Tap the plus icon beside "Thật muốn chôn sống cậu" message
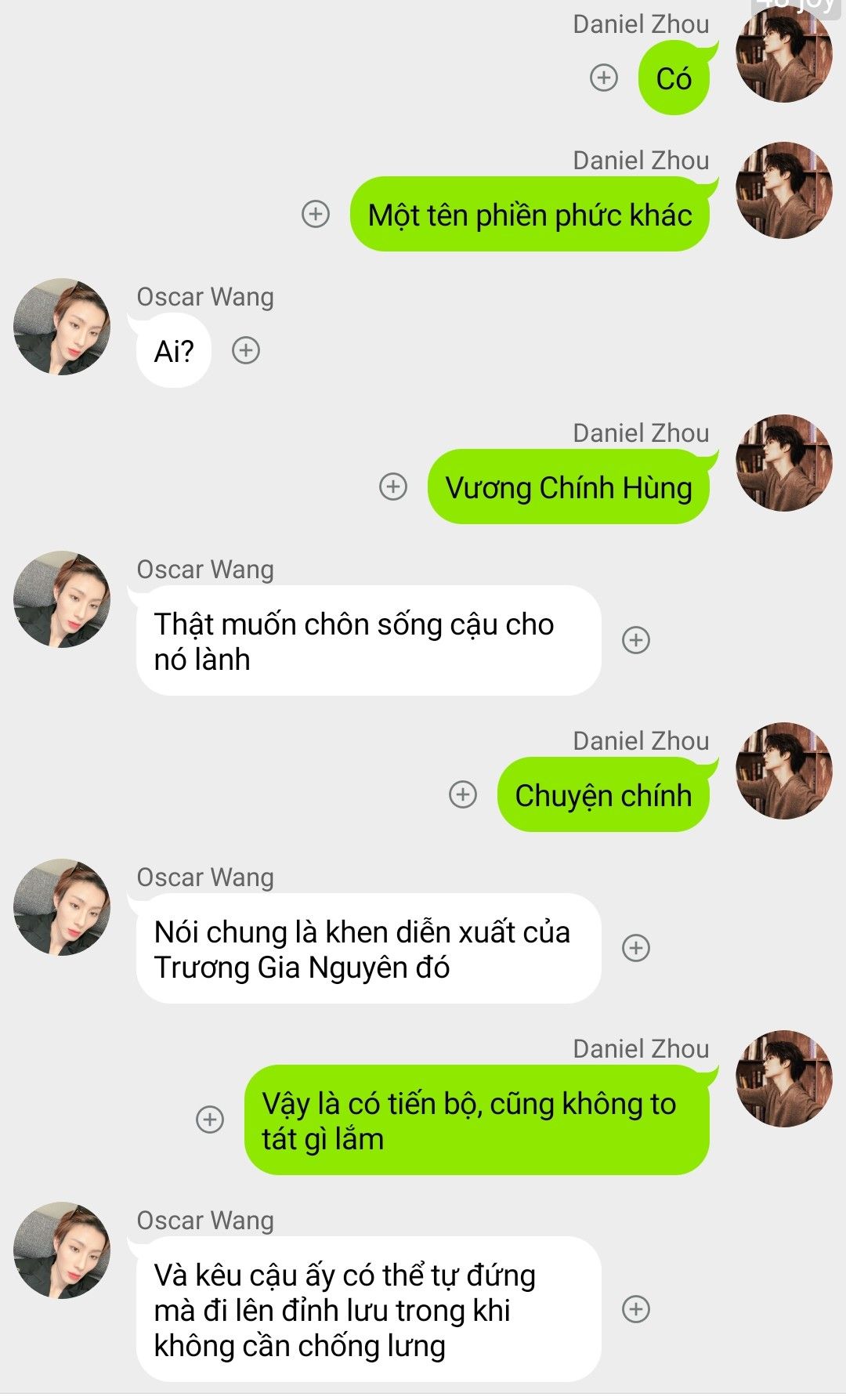The image size is (846, 1400). coord(636,640)
